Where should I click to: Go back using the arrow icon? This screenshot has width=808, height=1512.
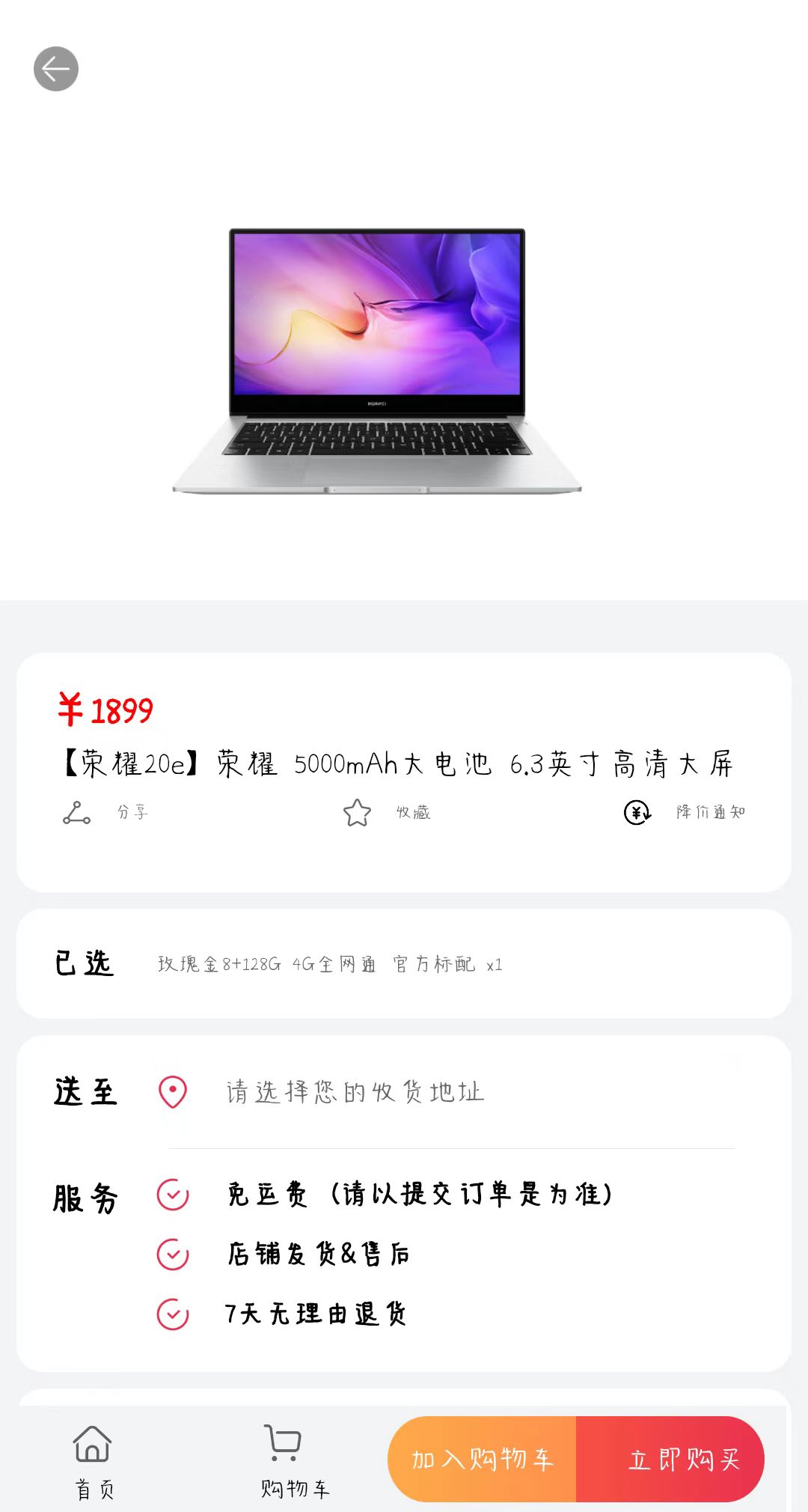[x=56, y=69]
